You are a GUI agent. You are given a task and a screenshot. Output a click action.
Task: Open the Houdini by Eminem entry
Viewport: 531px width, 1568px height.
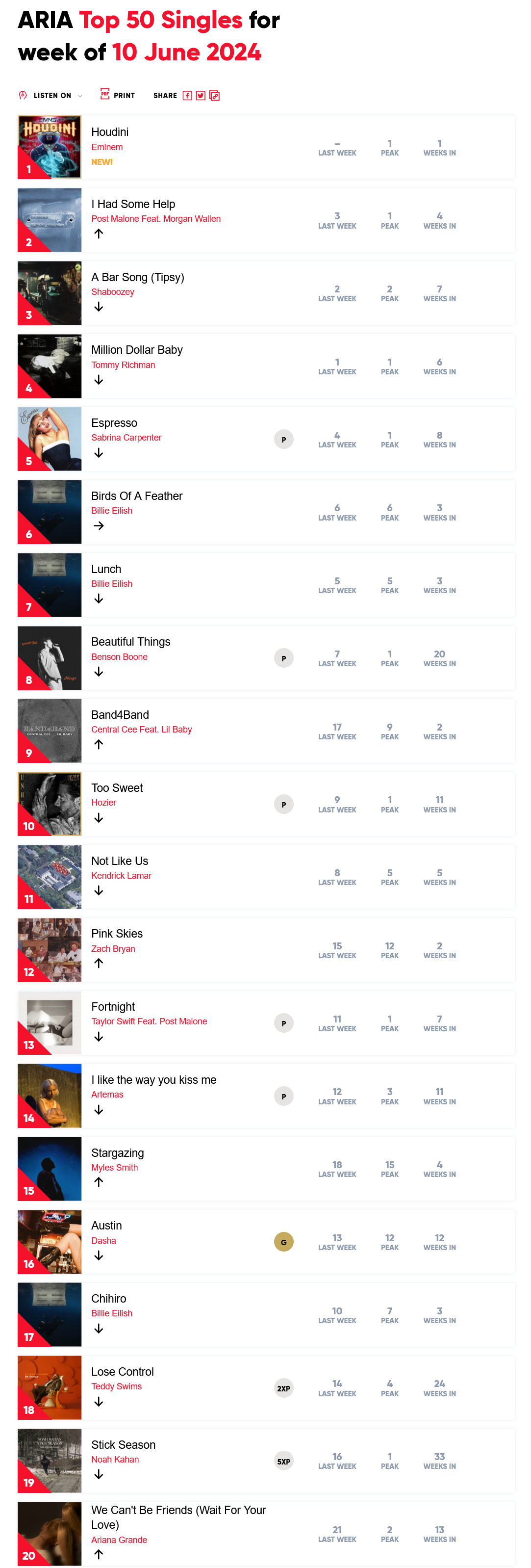pos(109,132)
